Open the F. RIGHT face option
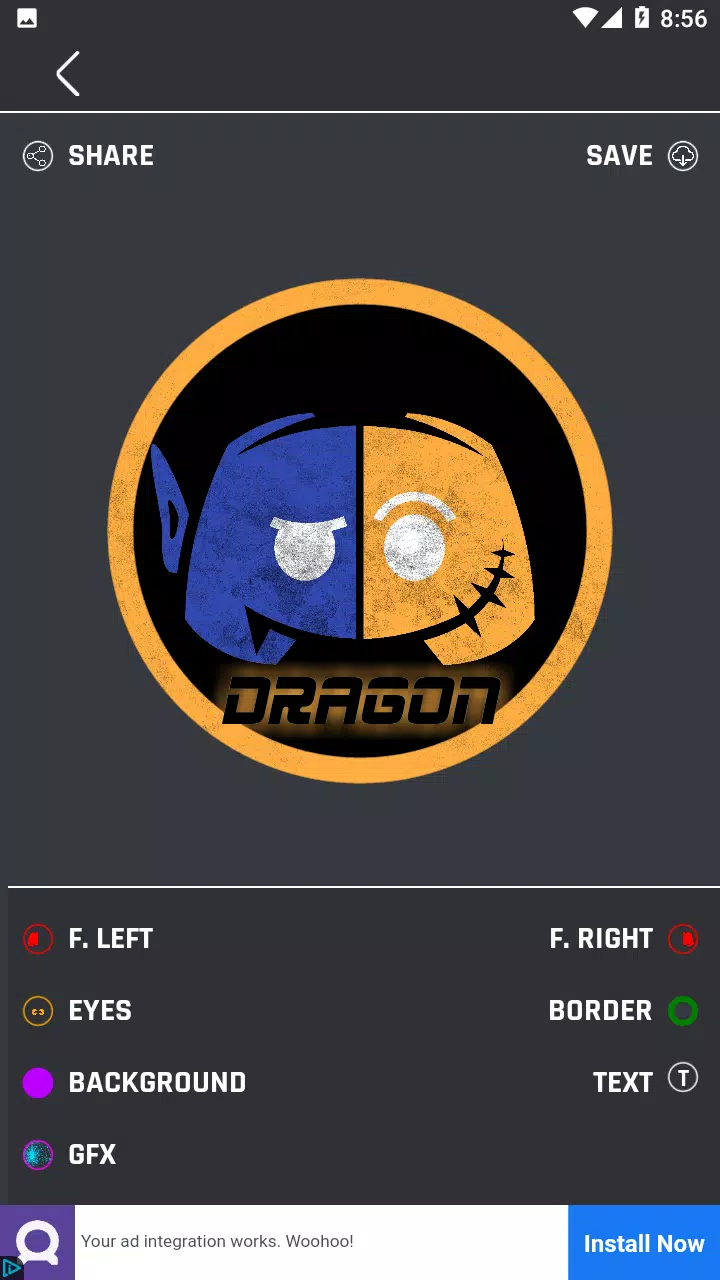This screenshot has width=720, height=1280. click(622, 939)
